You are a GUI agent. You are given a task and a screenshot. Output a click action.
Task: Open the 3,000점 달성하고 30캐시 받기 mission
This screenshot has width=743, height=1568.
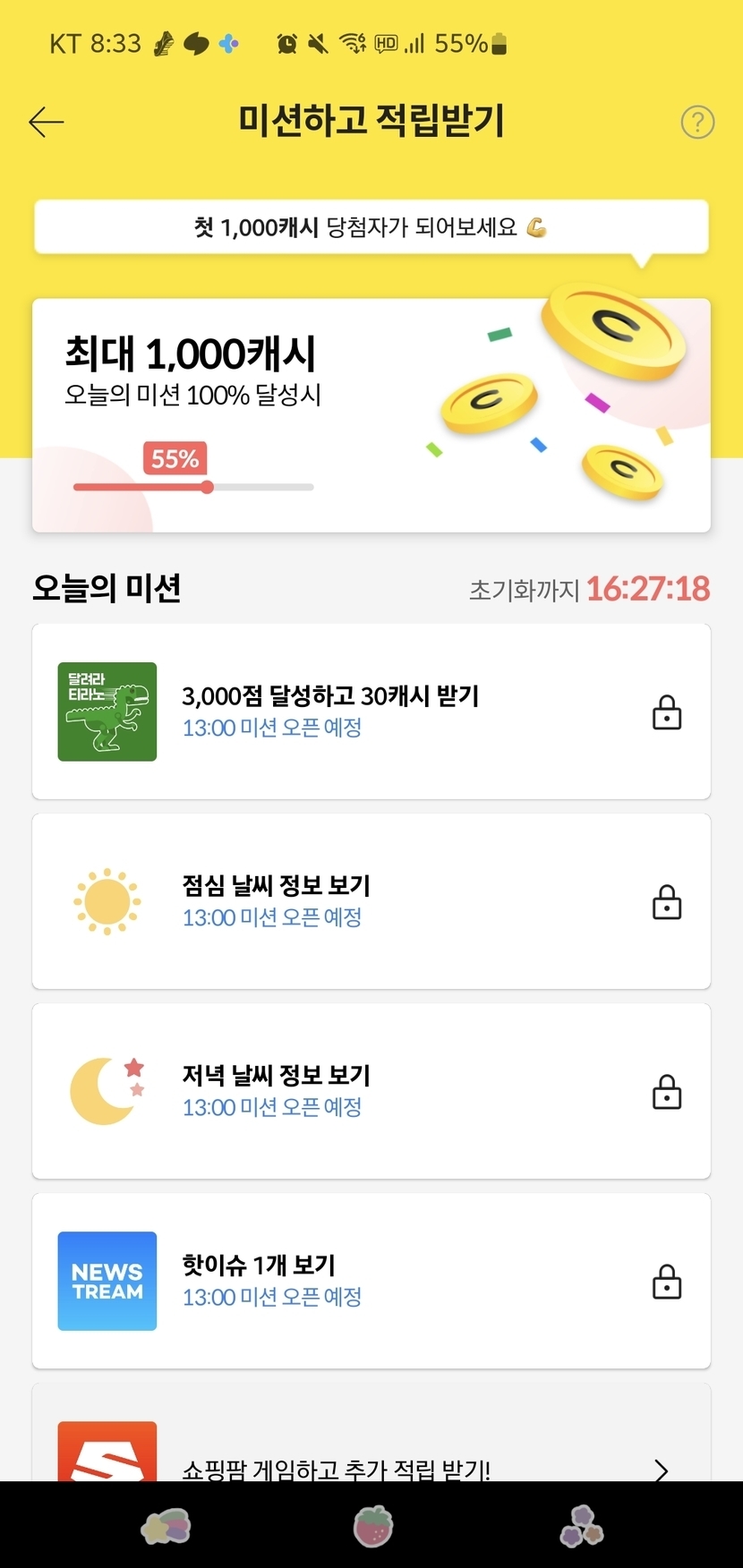pos(371,712)
